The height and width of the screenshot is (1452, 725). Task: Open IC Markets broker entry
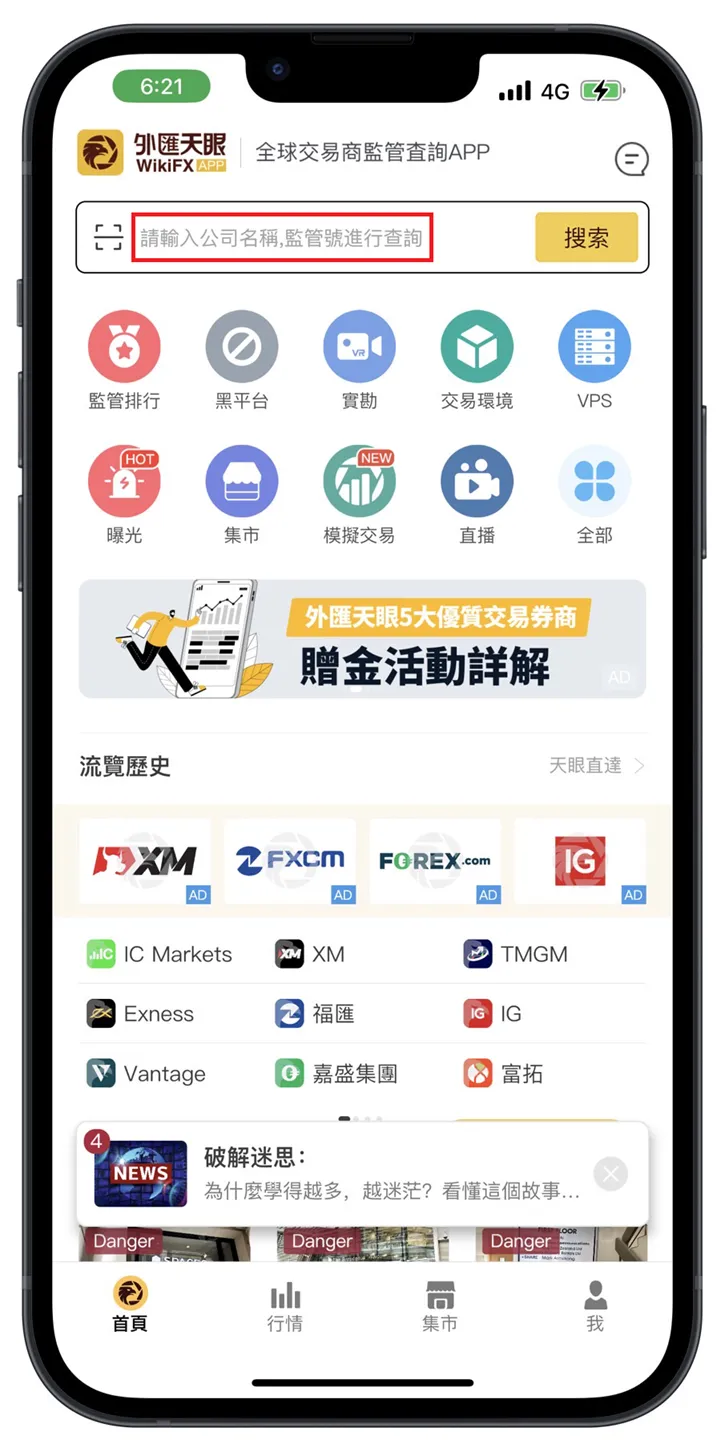(159, 954)
